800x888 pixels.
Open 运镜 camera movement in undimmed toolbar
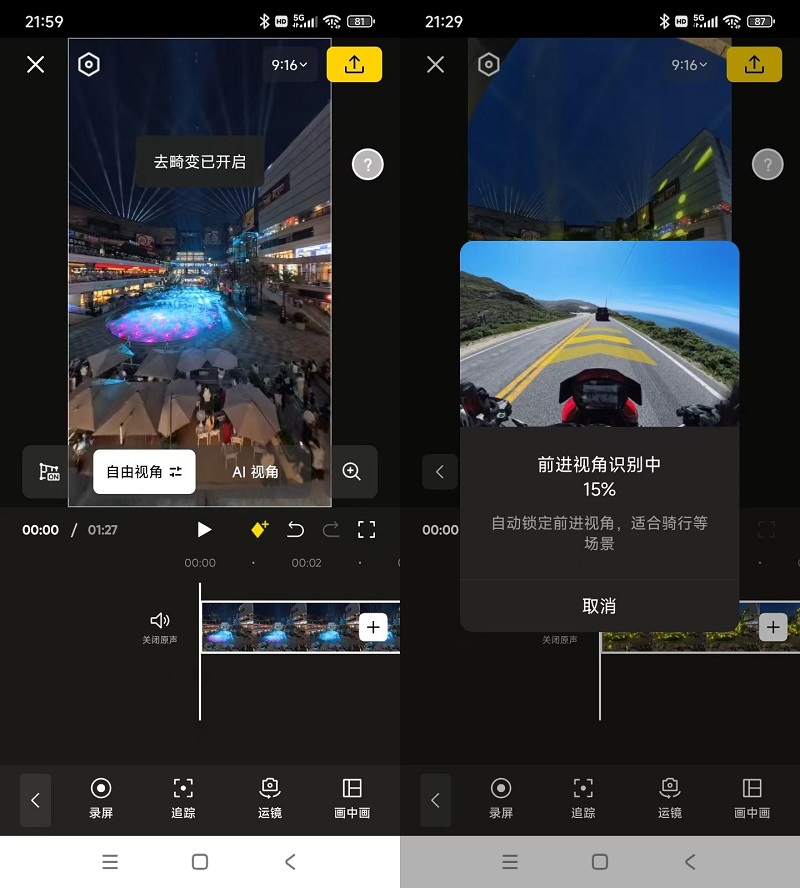click(x=270, y=798)
